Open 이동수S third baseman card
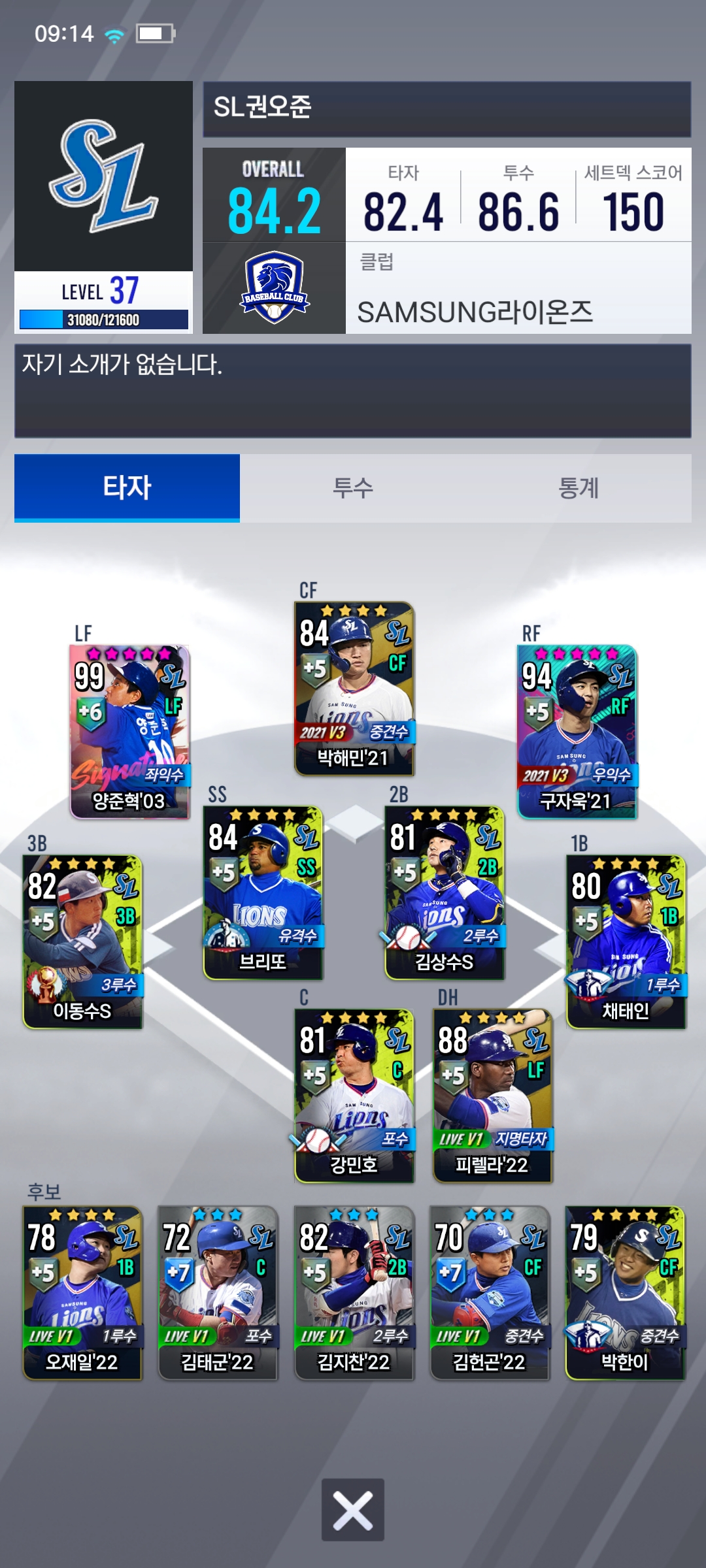 [x=82, y=942]
